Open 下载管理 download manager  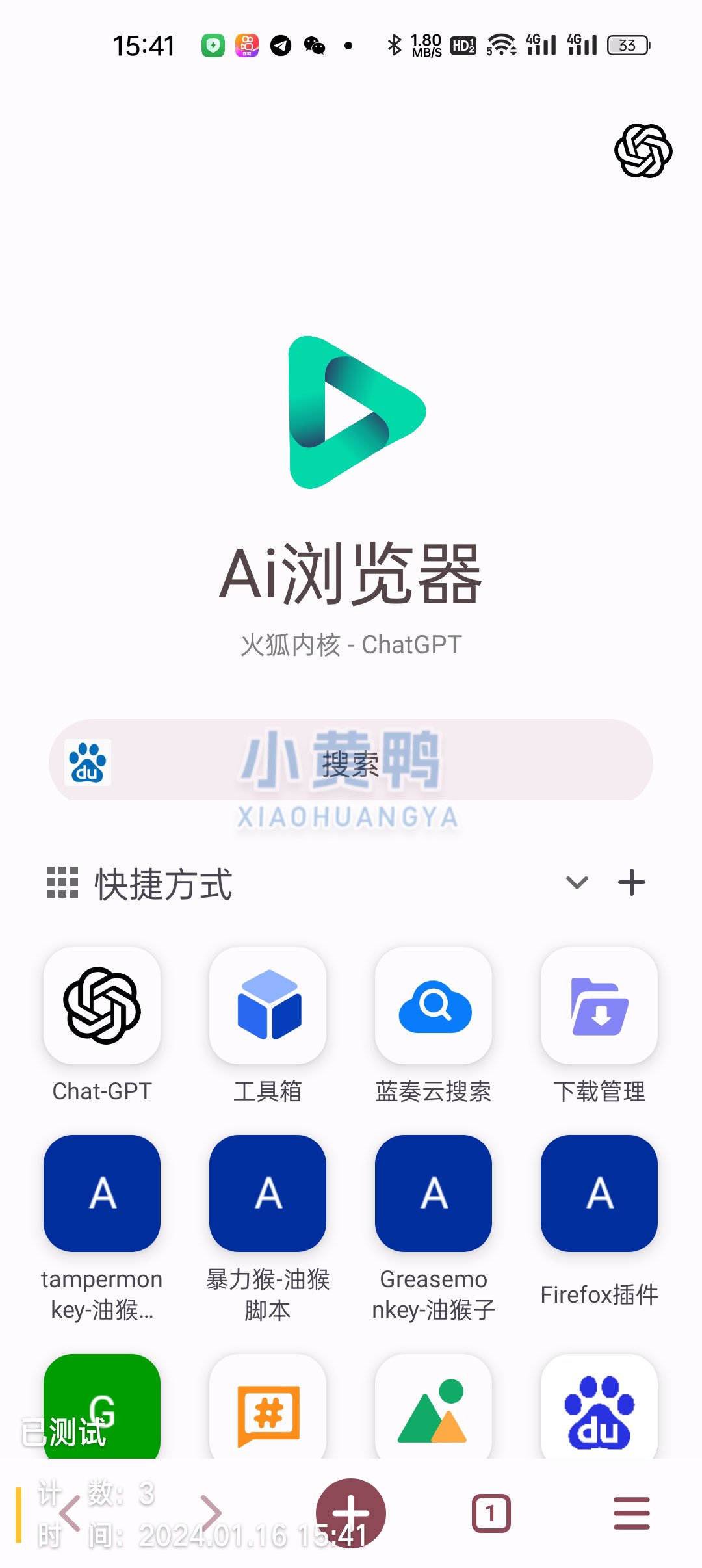point(599,1006)
